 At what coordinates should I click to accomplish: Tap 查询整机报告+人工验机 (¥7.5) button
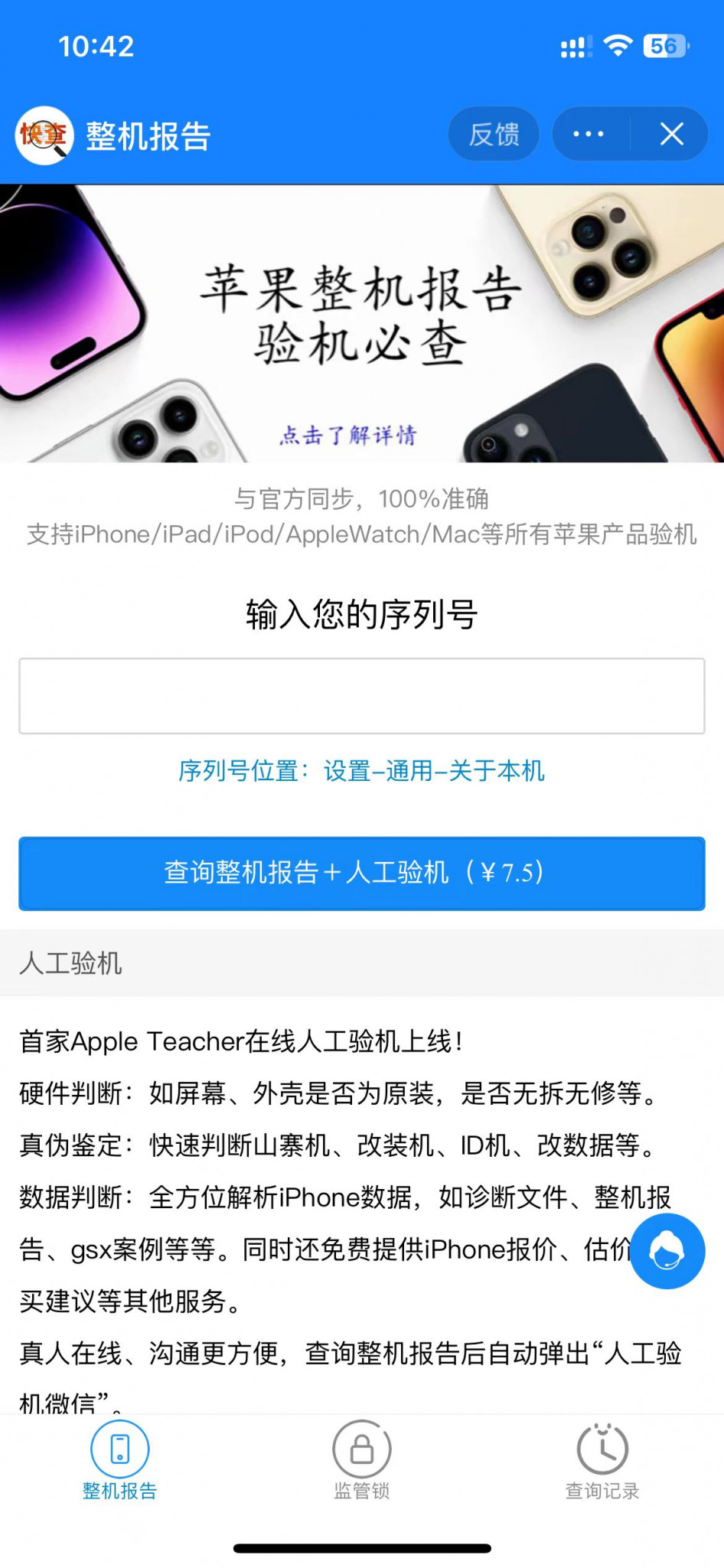pos(362,874)
